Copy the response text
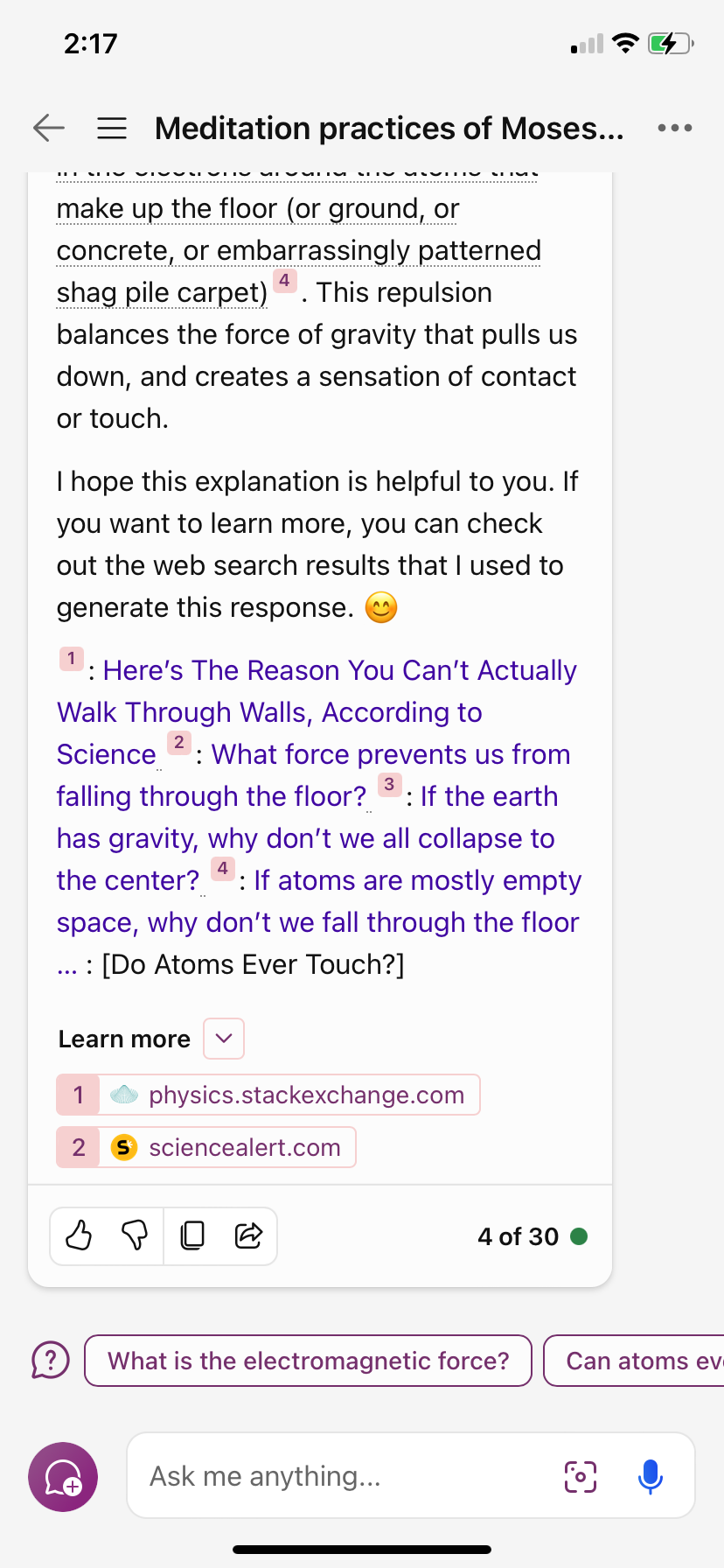The image size is (724, 1568). pos(192,1235)
